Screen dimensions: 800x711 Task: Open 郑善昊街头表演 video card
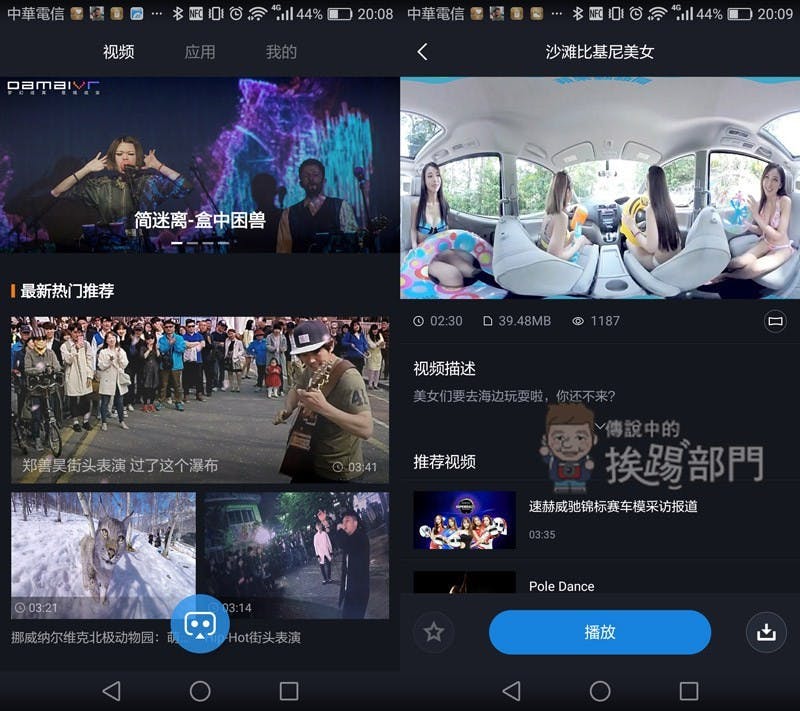200,400
